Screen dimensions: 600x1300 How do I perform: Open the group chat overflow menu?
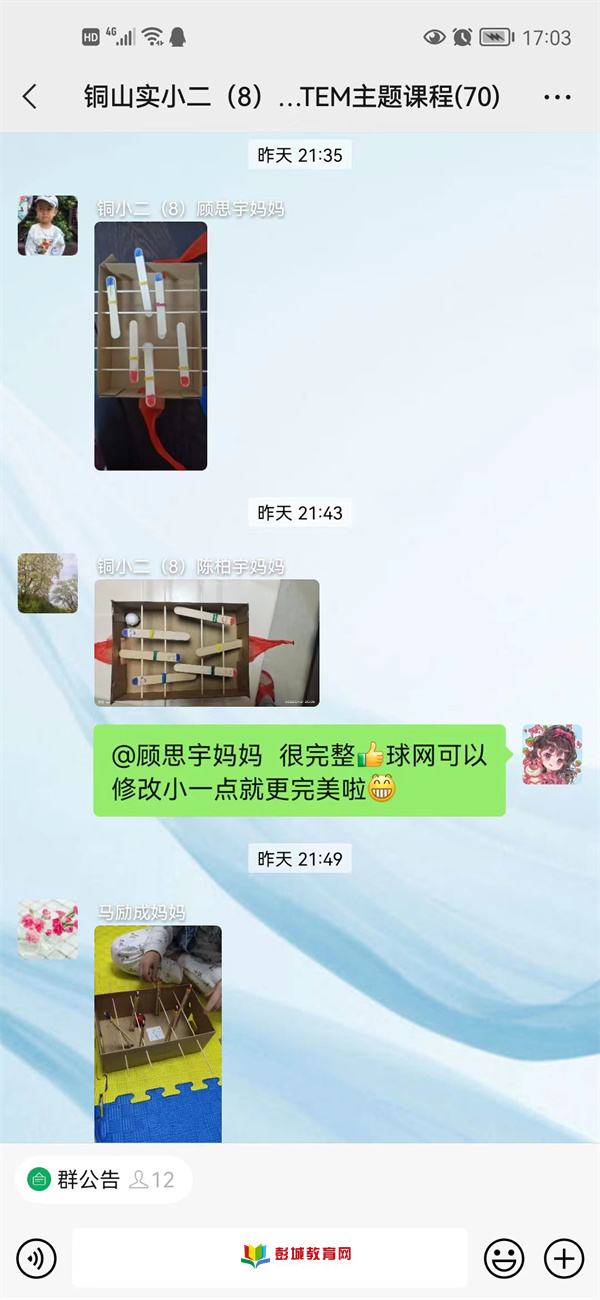click(x=556, y=97)
